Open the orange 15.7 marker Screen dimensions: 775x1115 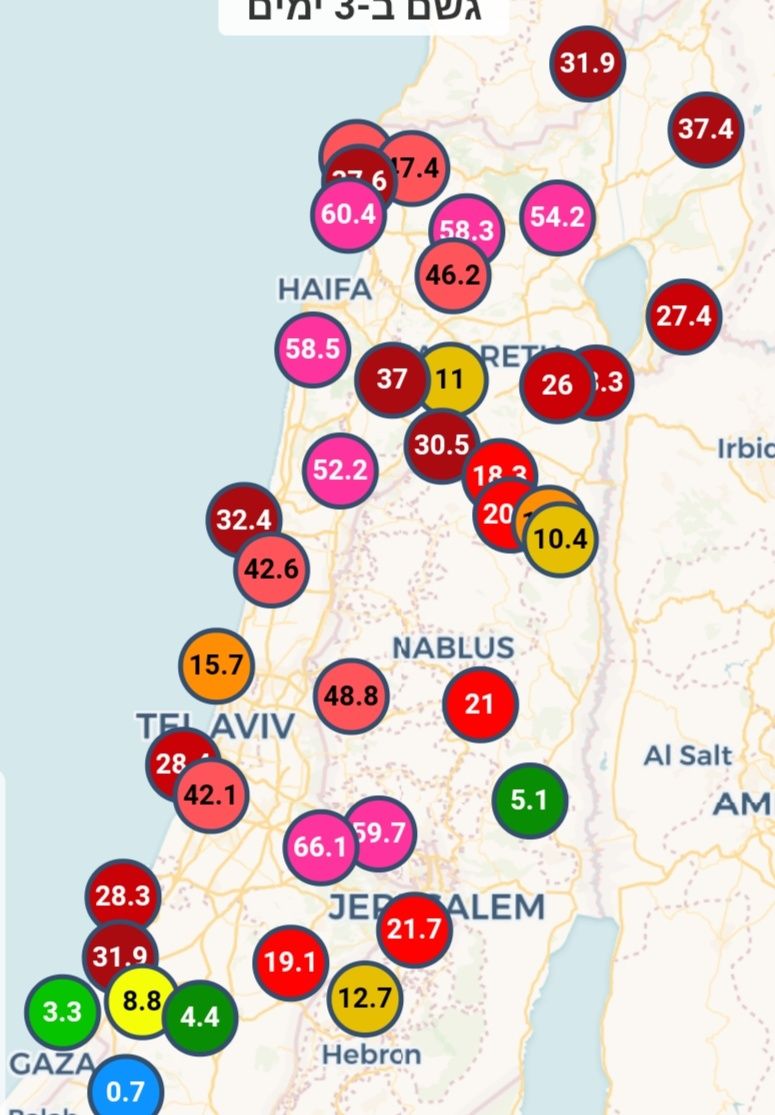pos(217,664)
